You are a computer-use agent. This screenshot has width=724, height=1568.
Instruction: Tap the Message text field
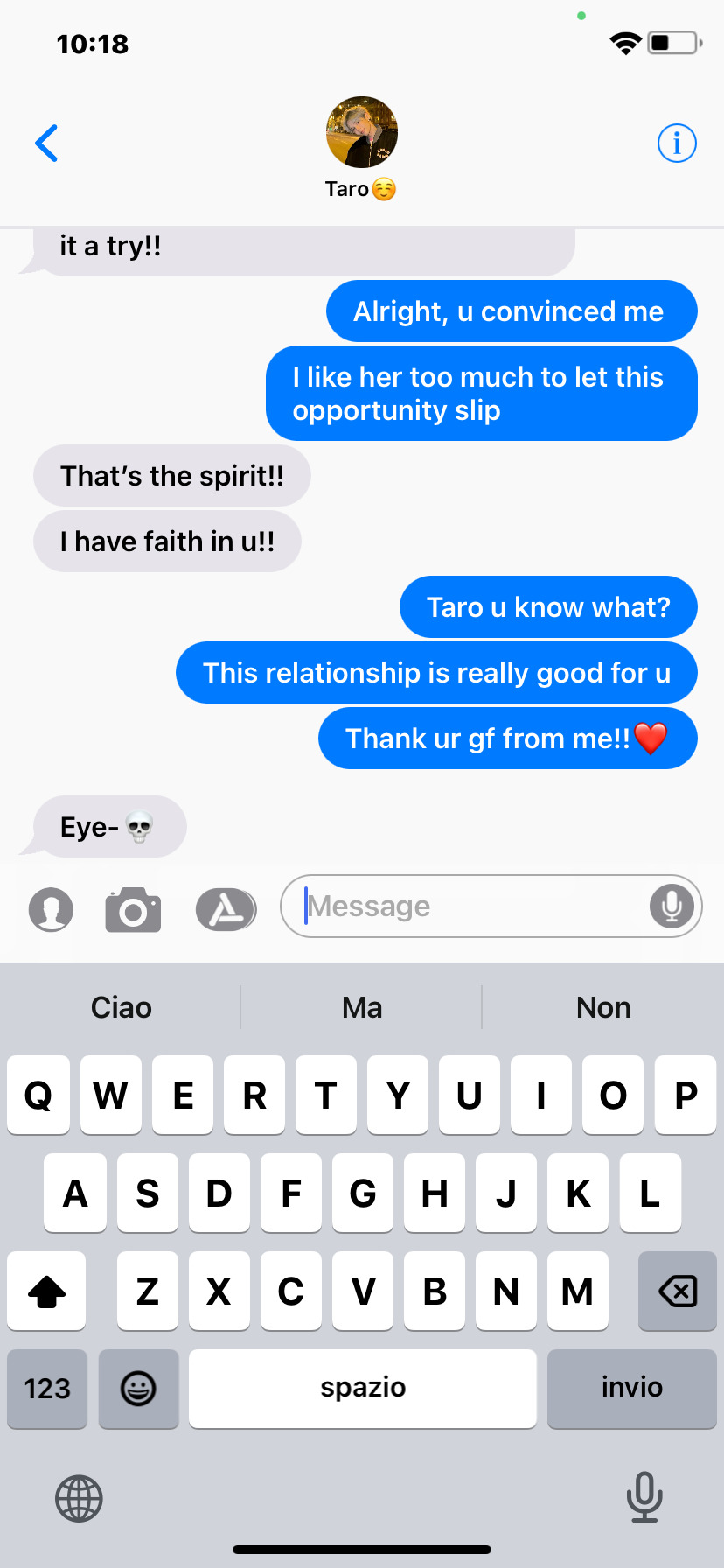click(472, 906)
